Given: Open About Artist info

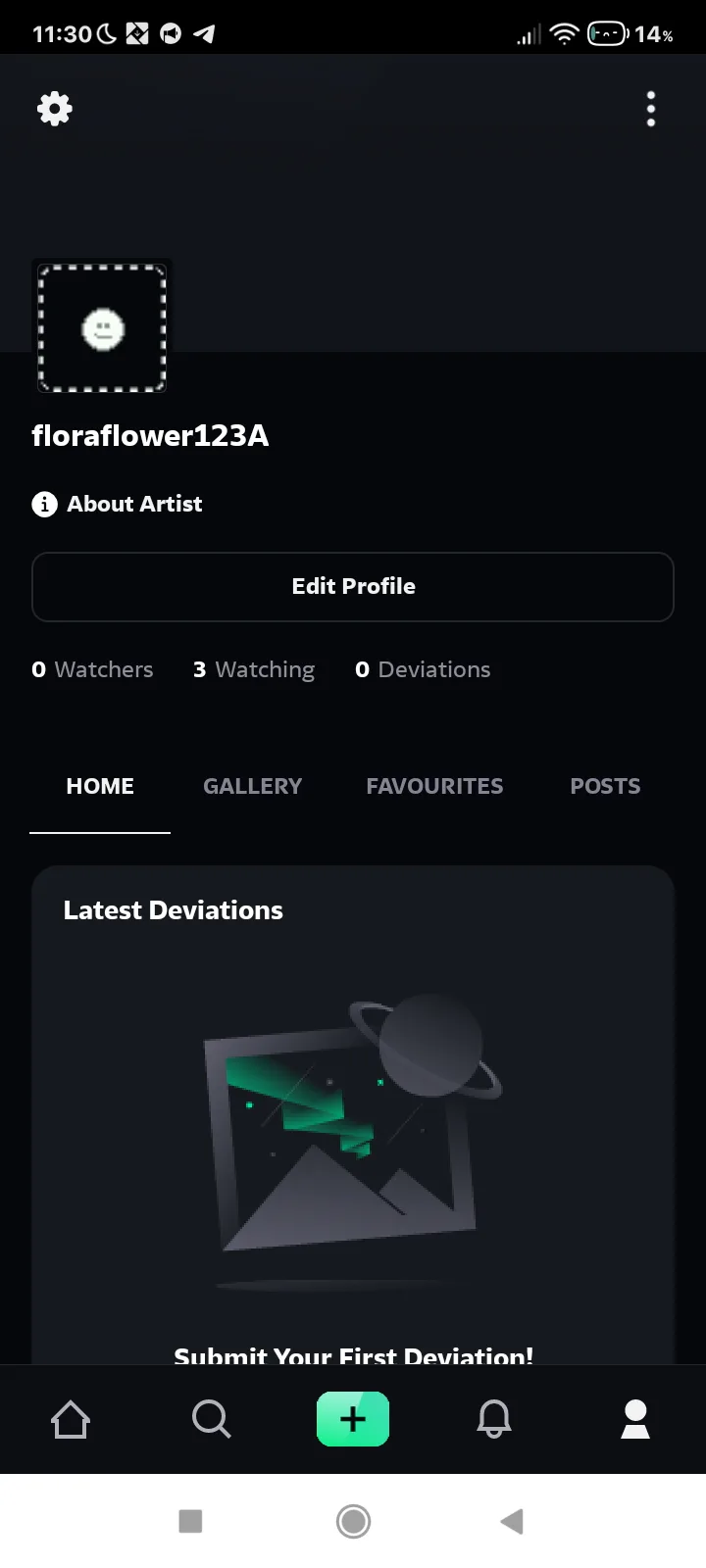Looking at the screenshot, I should pyautogui.click(x=118, y=504).
